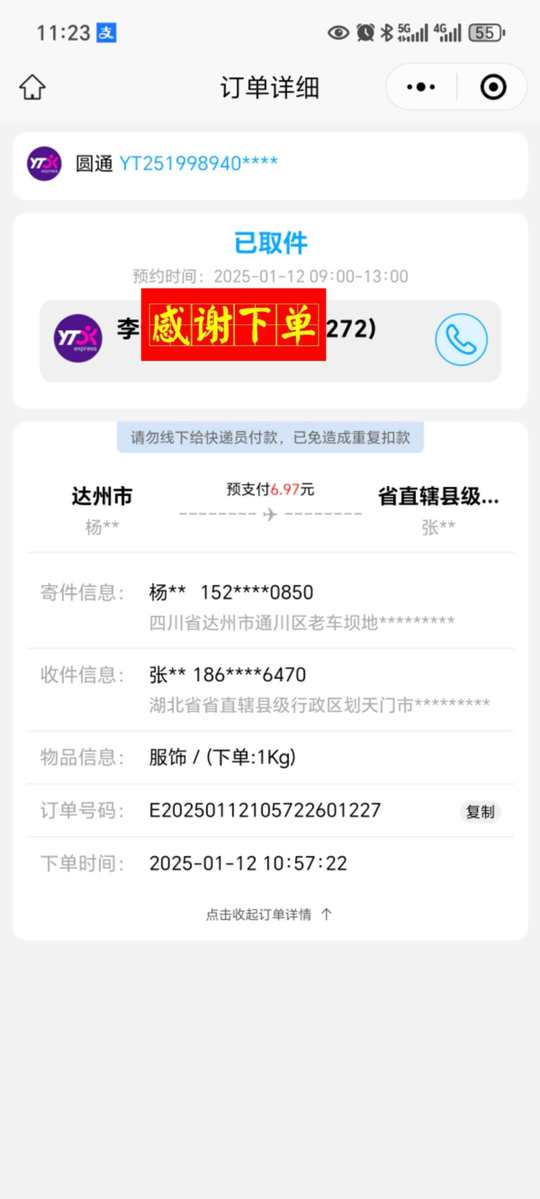Open the three-dot more menu

click(x=421, y=87)
